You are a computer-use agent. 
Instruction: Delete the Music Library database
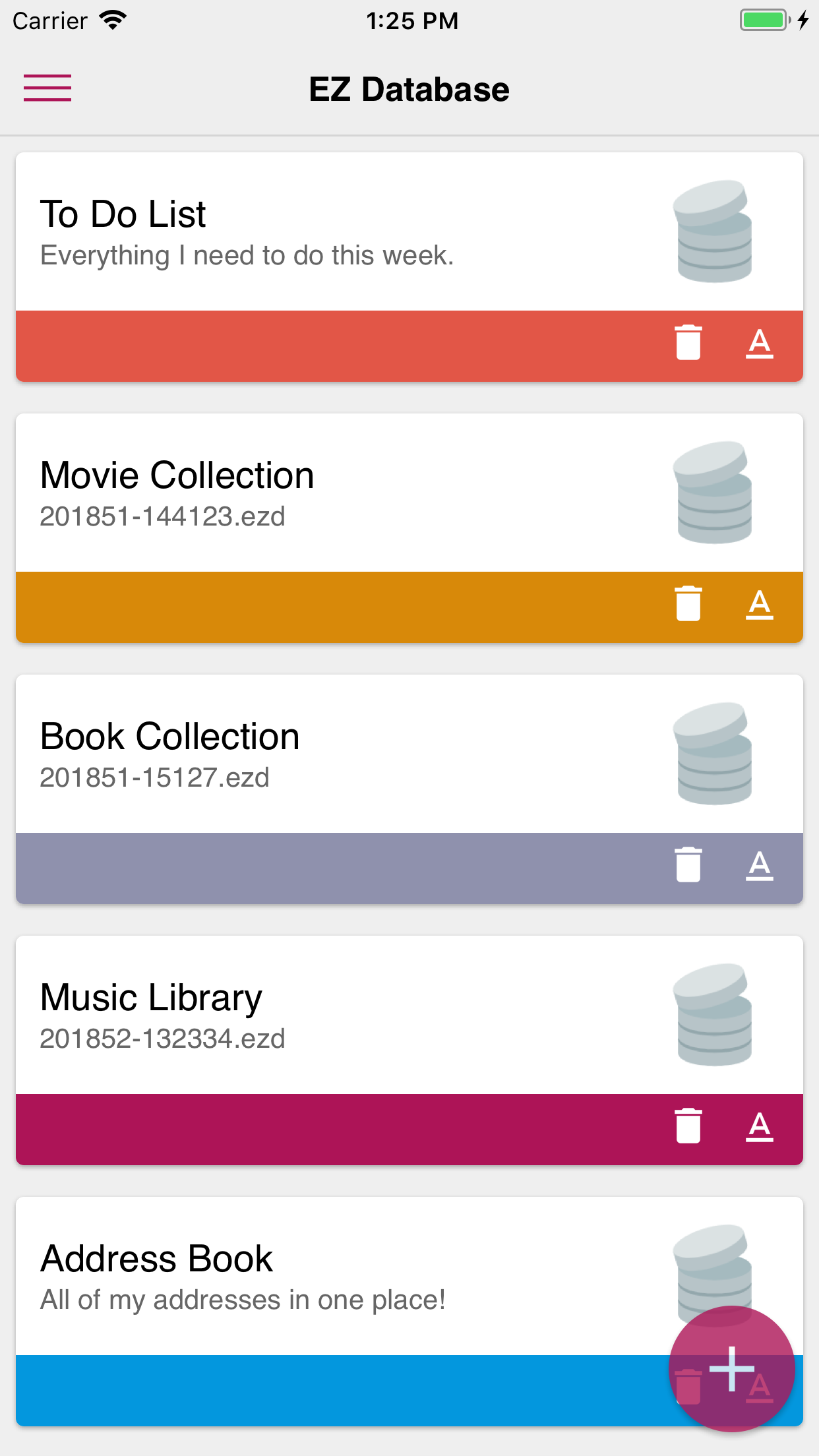coord(688,1126)
